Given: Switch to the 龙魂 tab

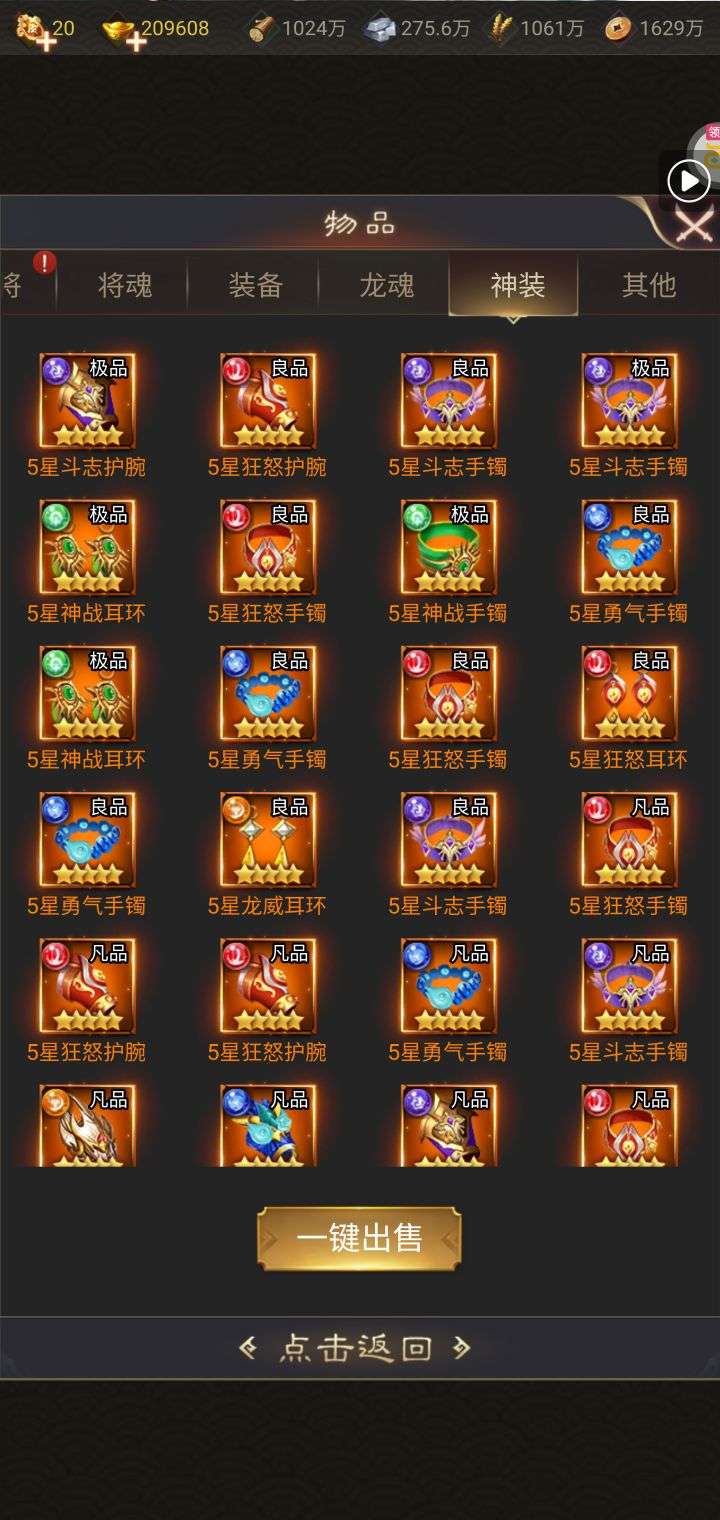Looking at the screenshot, I should click(x=387, y=285).
